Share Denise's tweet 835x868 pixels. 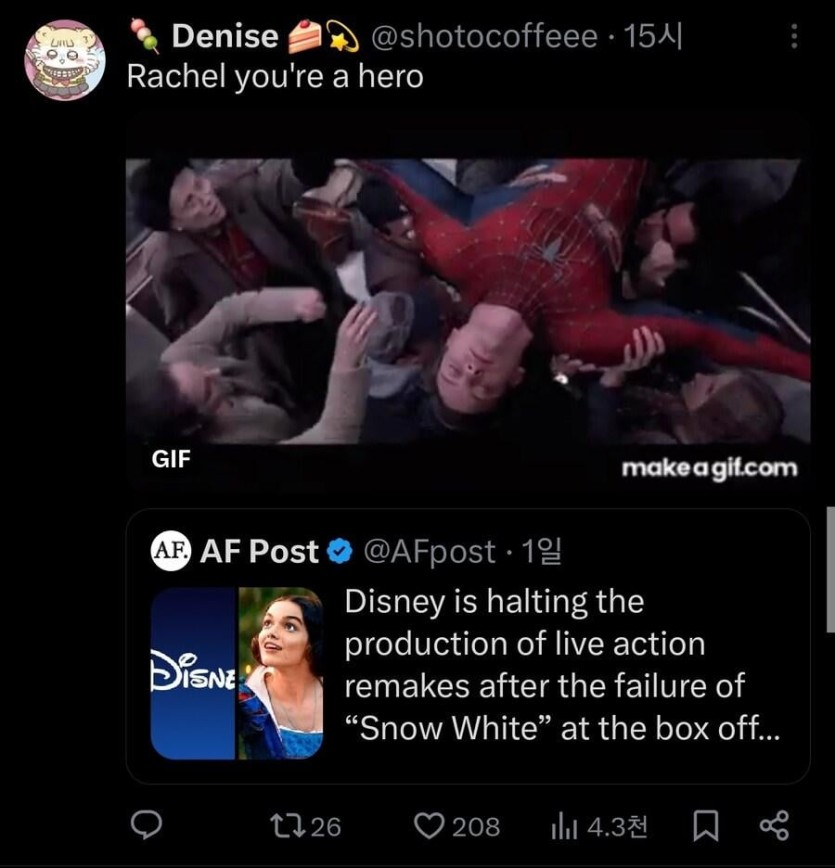[x=774, y=826]
